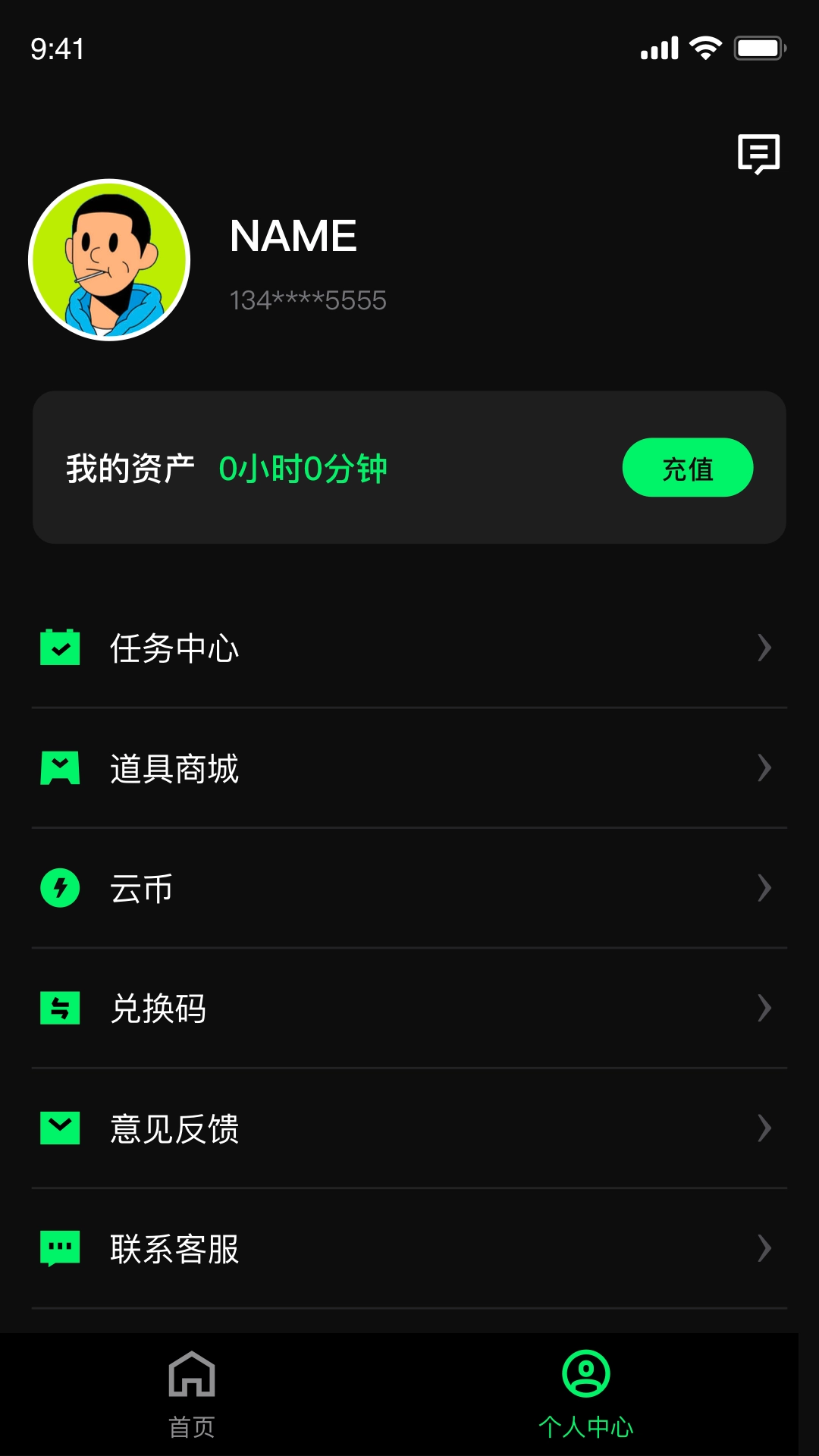Click the lightning 云币 coin icon
The width and height of the screenshot is (819, 1456).
point(60,888)
